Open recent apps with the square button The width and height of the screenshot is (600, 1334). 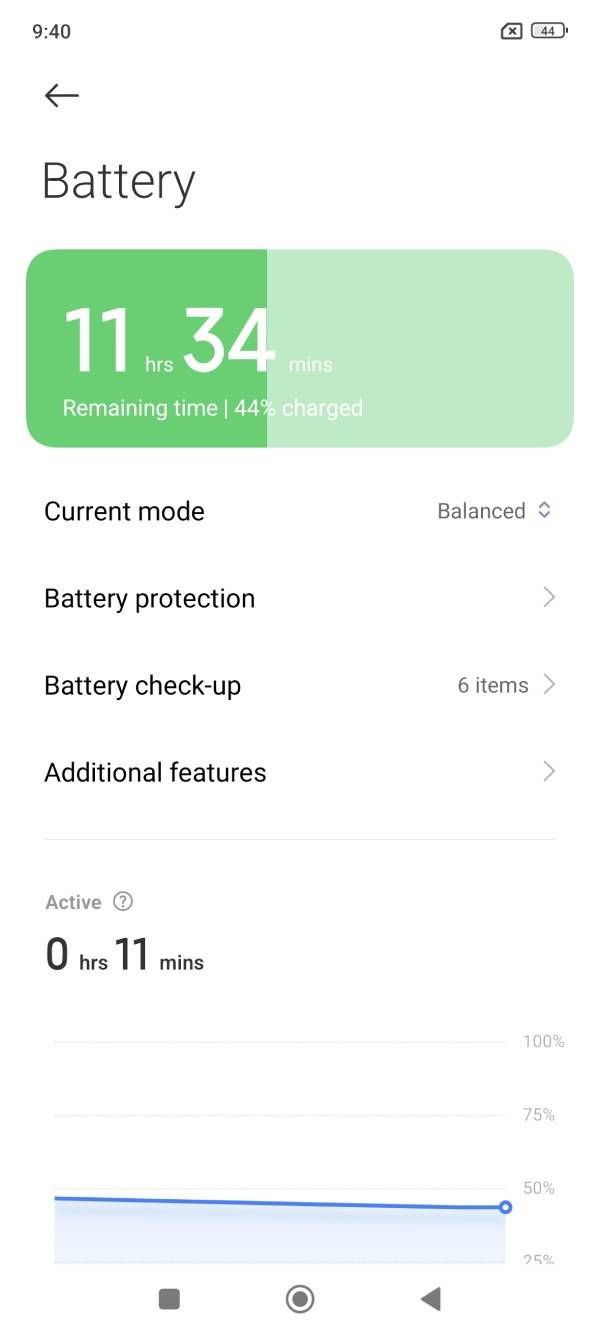pos(170,1299)
